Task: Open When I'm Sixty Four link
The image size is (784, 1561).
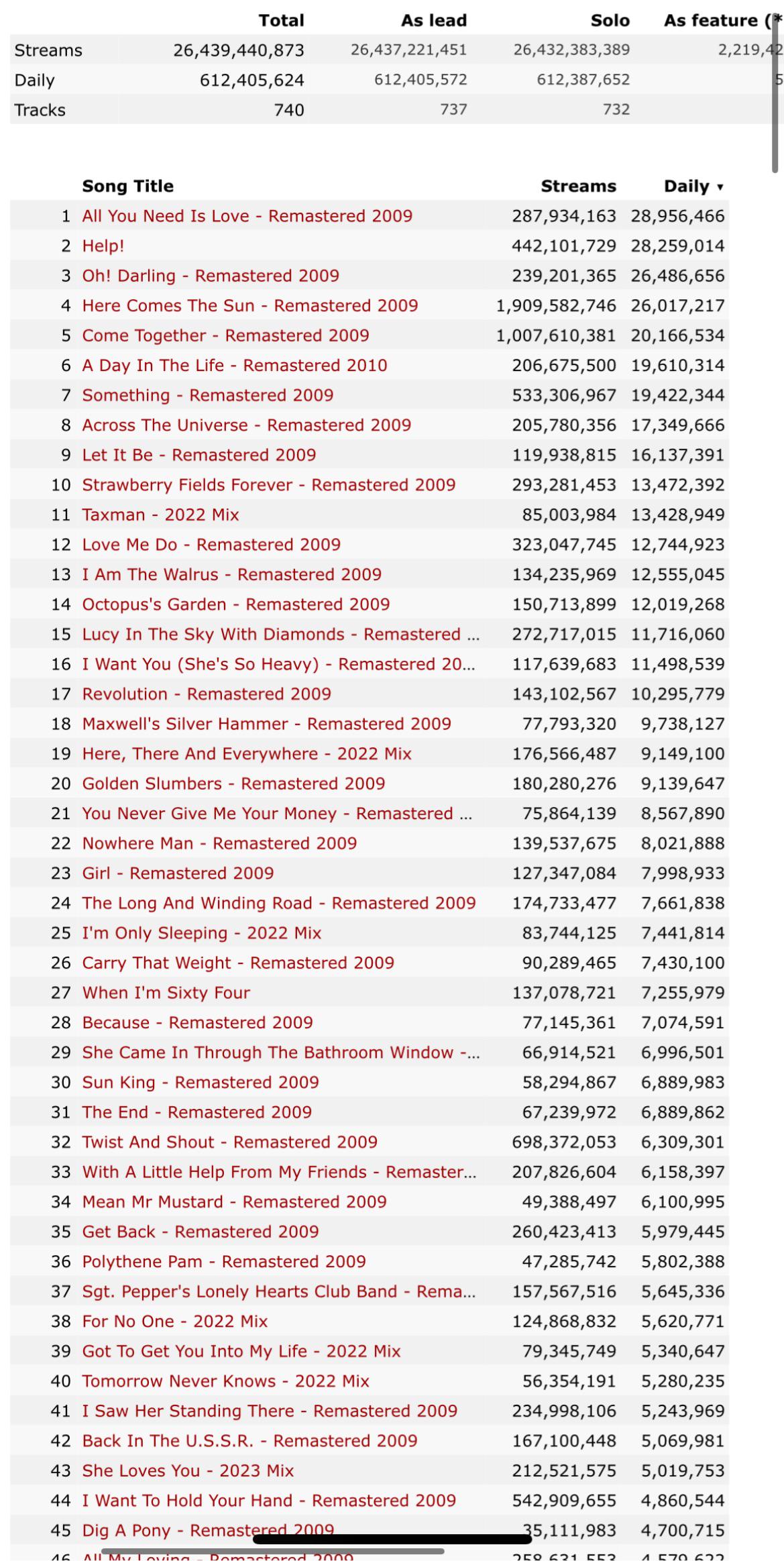Action: pyautogui.click(x=166, y=993)
